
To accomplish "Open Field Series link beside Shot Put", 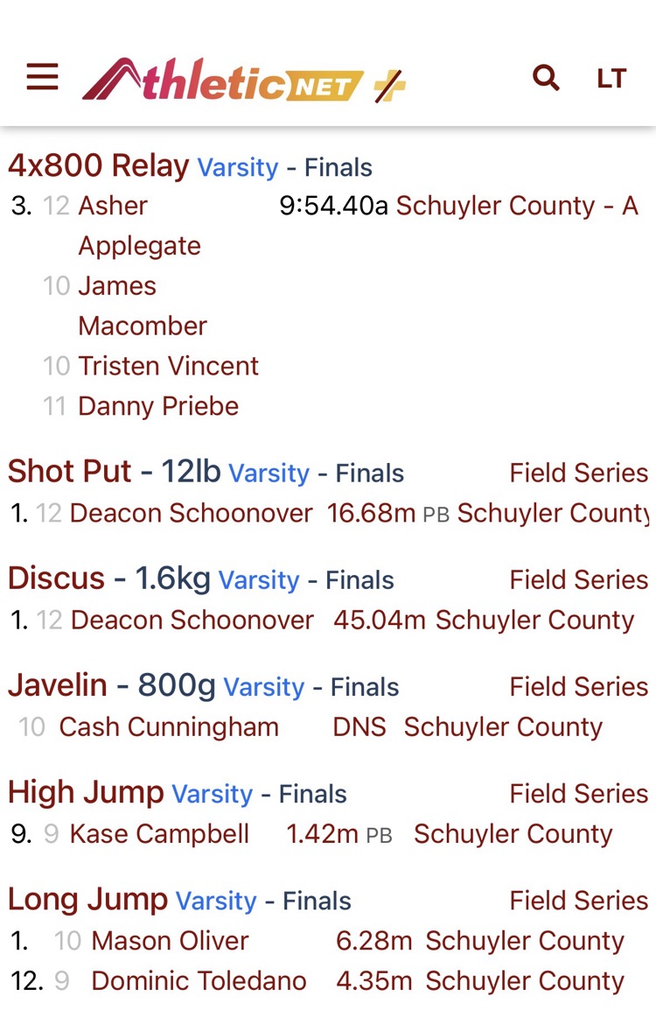I will point(578,473).
